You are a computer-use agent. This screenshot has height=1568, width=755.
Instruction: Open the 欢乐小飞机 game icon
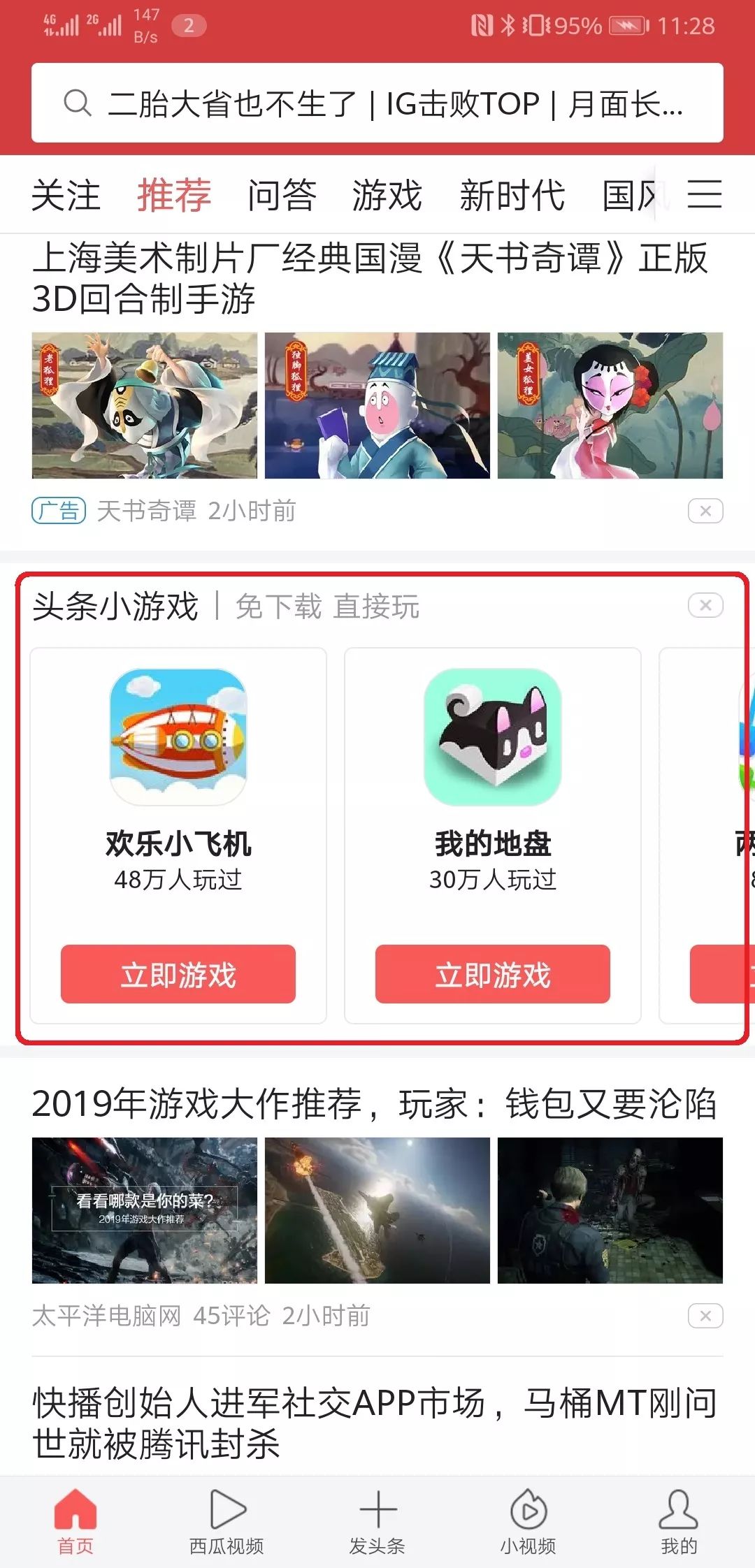pos(178,736)
